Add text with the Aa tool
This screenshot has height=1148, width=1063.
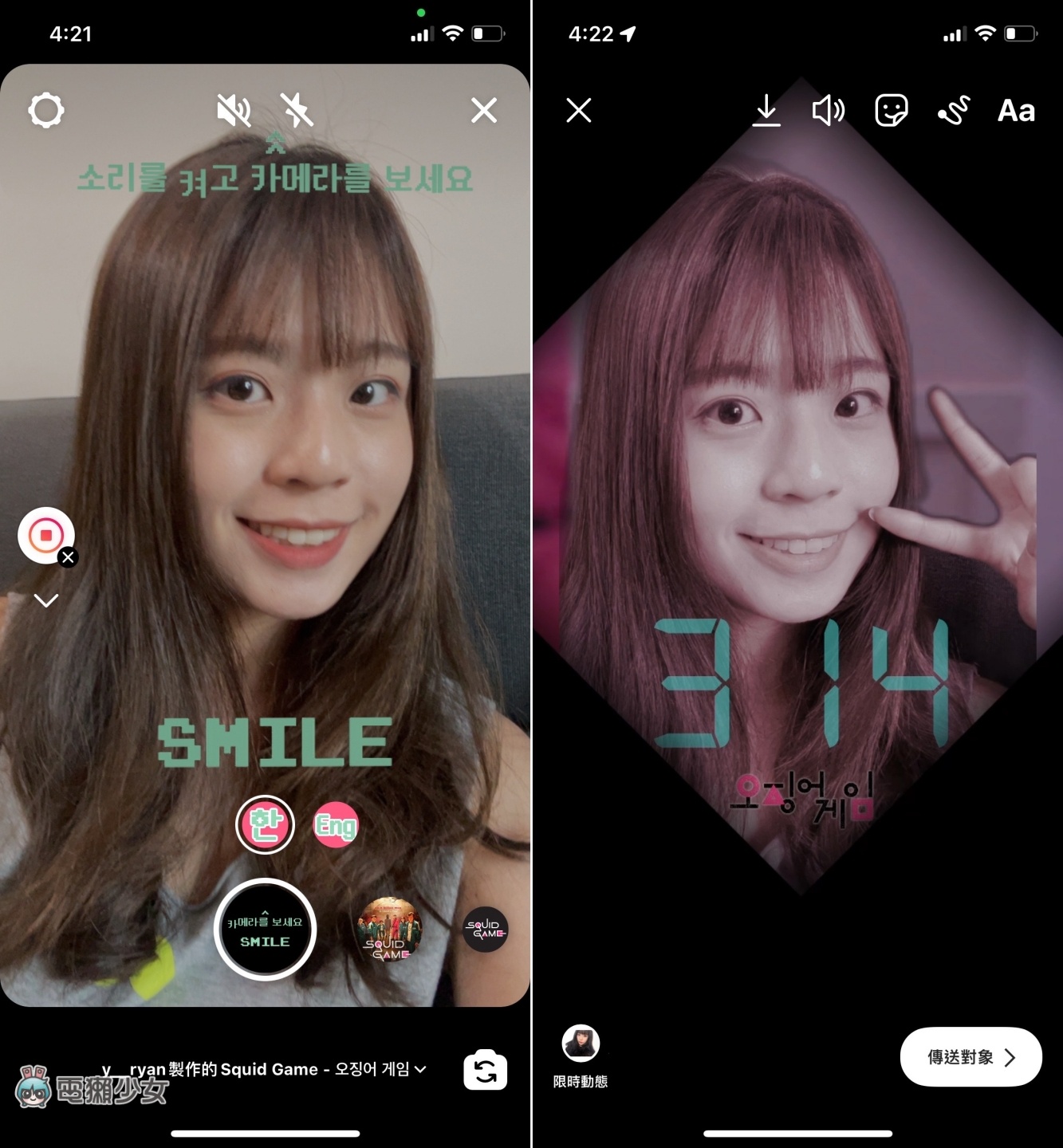click(x=1016, y=110)
